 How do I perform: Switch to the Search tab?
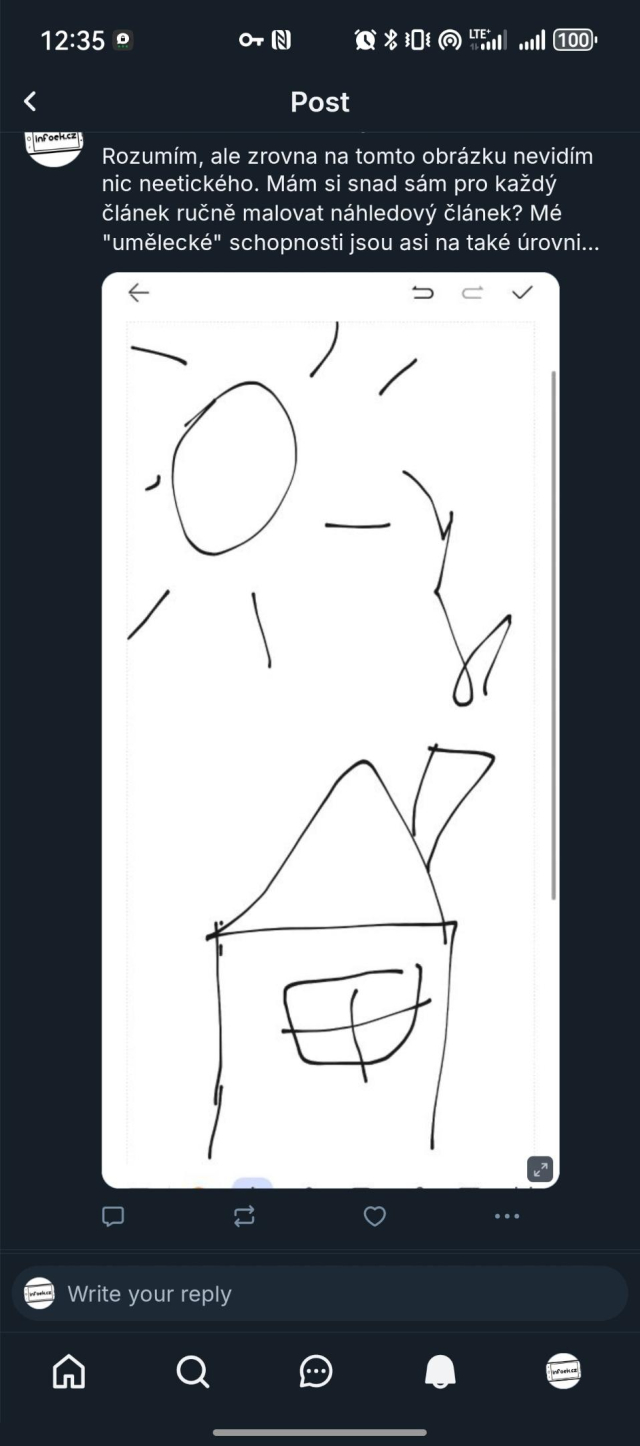[x=192, y=1372]
